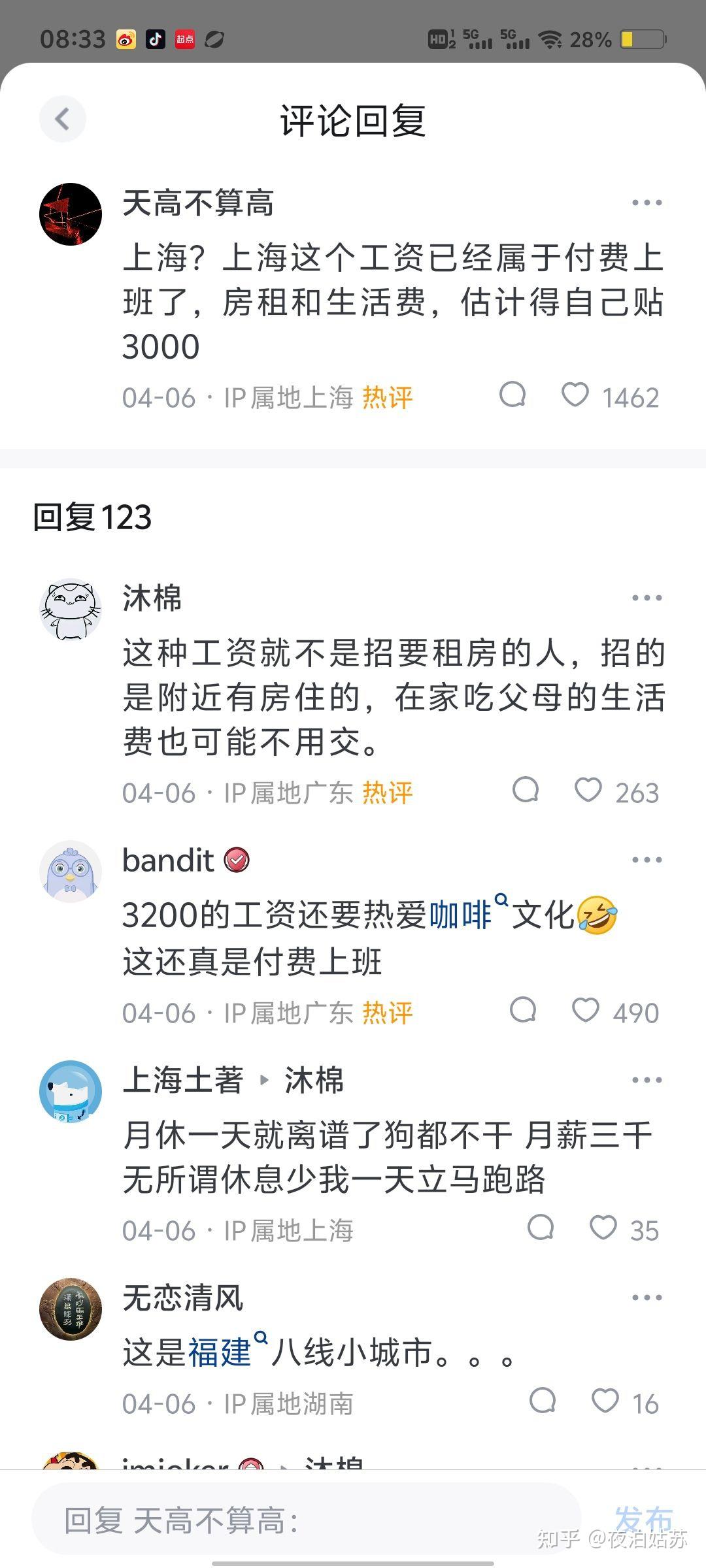Open 天高不算高's profile avatar

(x=71, y=214)
